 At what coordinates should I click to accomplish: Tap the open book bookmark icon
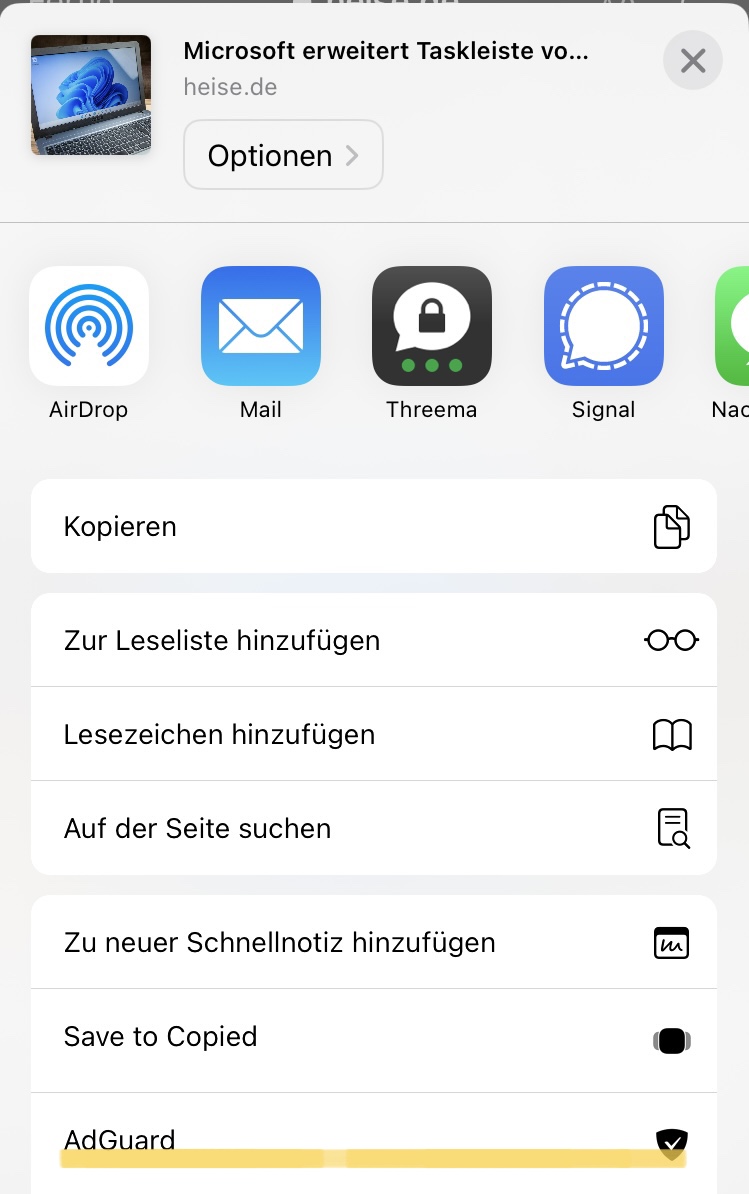click(x=671, y=733)
